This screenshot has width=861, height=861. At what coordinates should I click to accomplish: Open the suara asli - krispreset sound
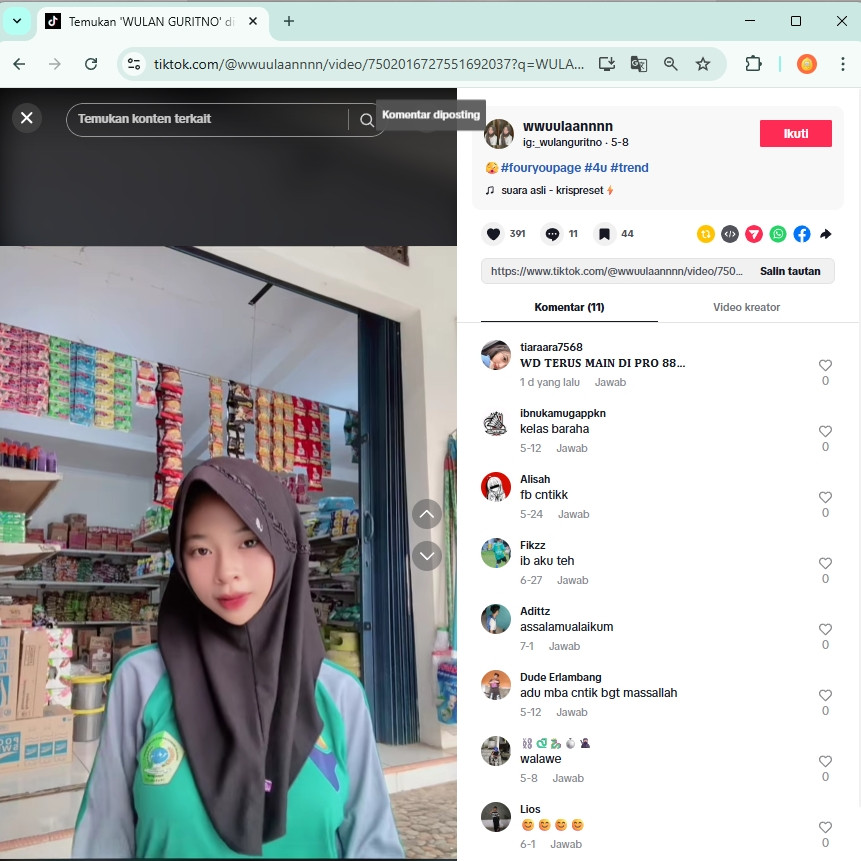click(552, 190)
